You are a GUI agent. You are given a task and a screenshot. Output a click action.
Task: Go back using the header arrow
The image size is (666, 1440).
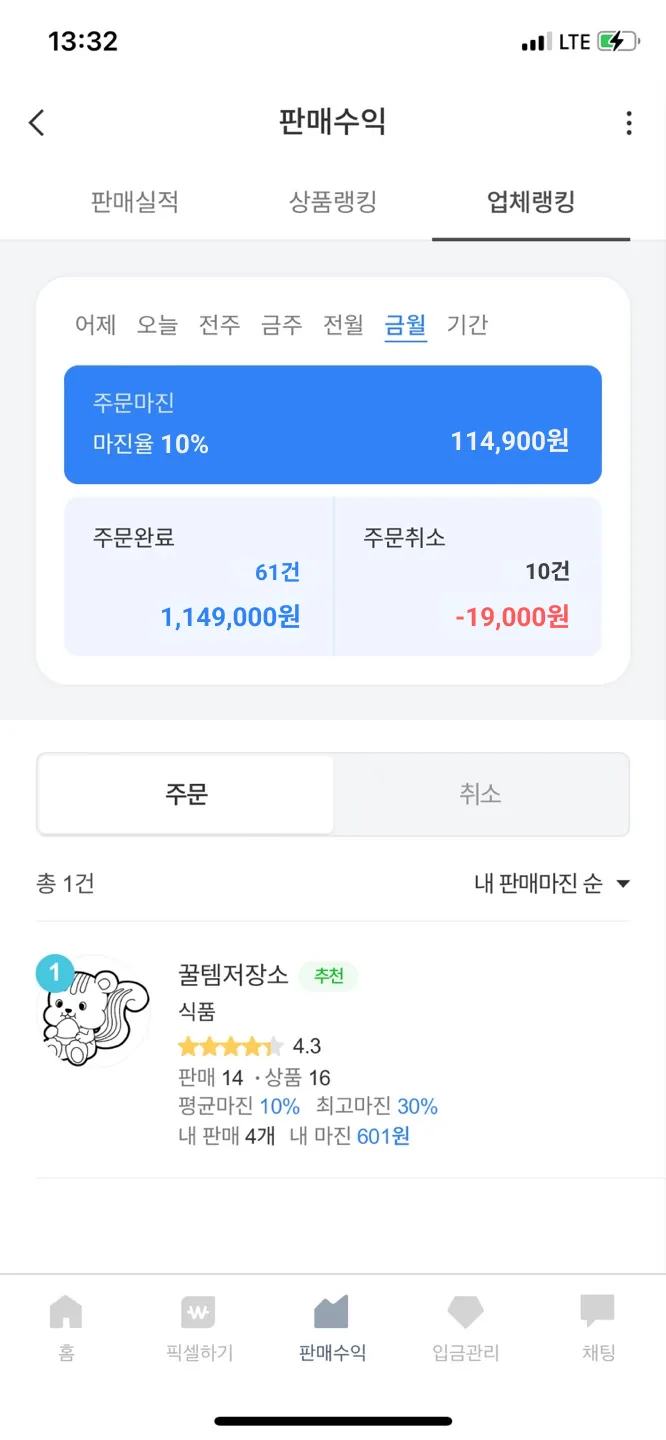click(37, 123)
